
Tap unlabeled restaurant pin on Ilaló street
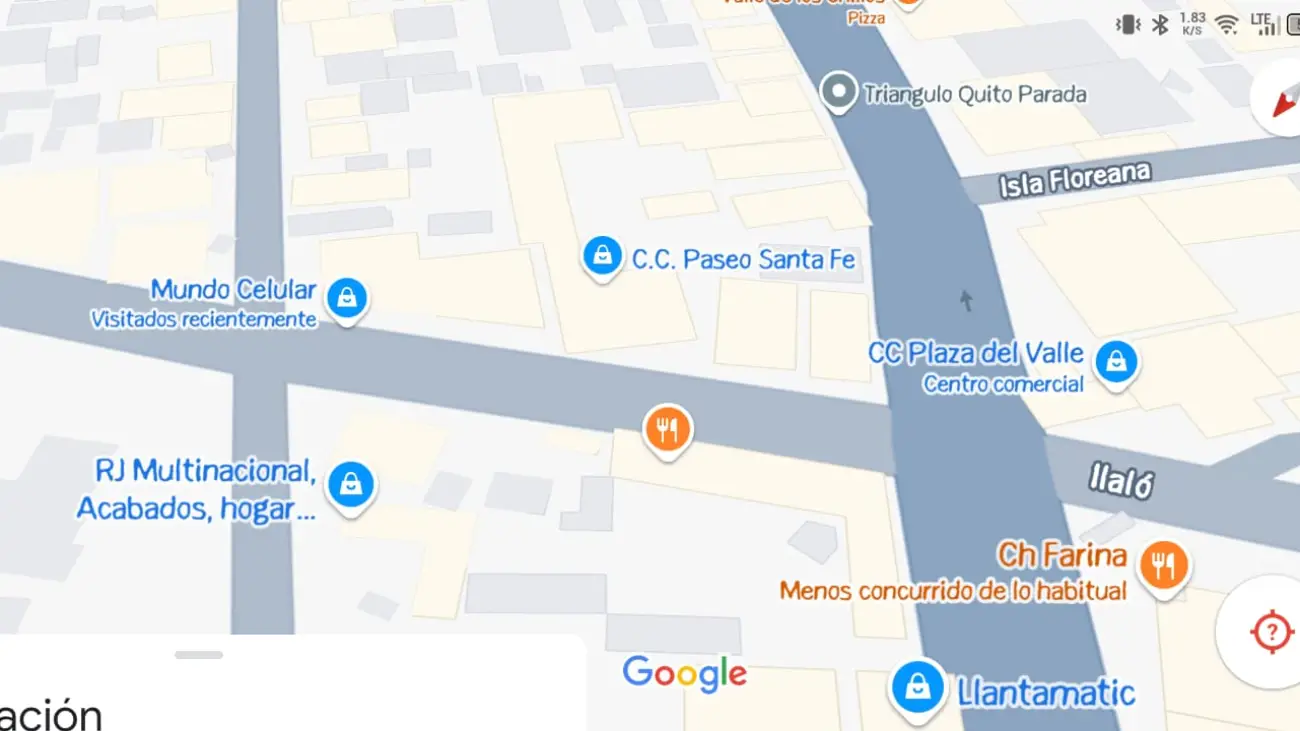(668, 430)
